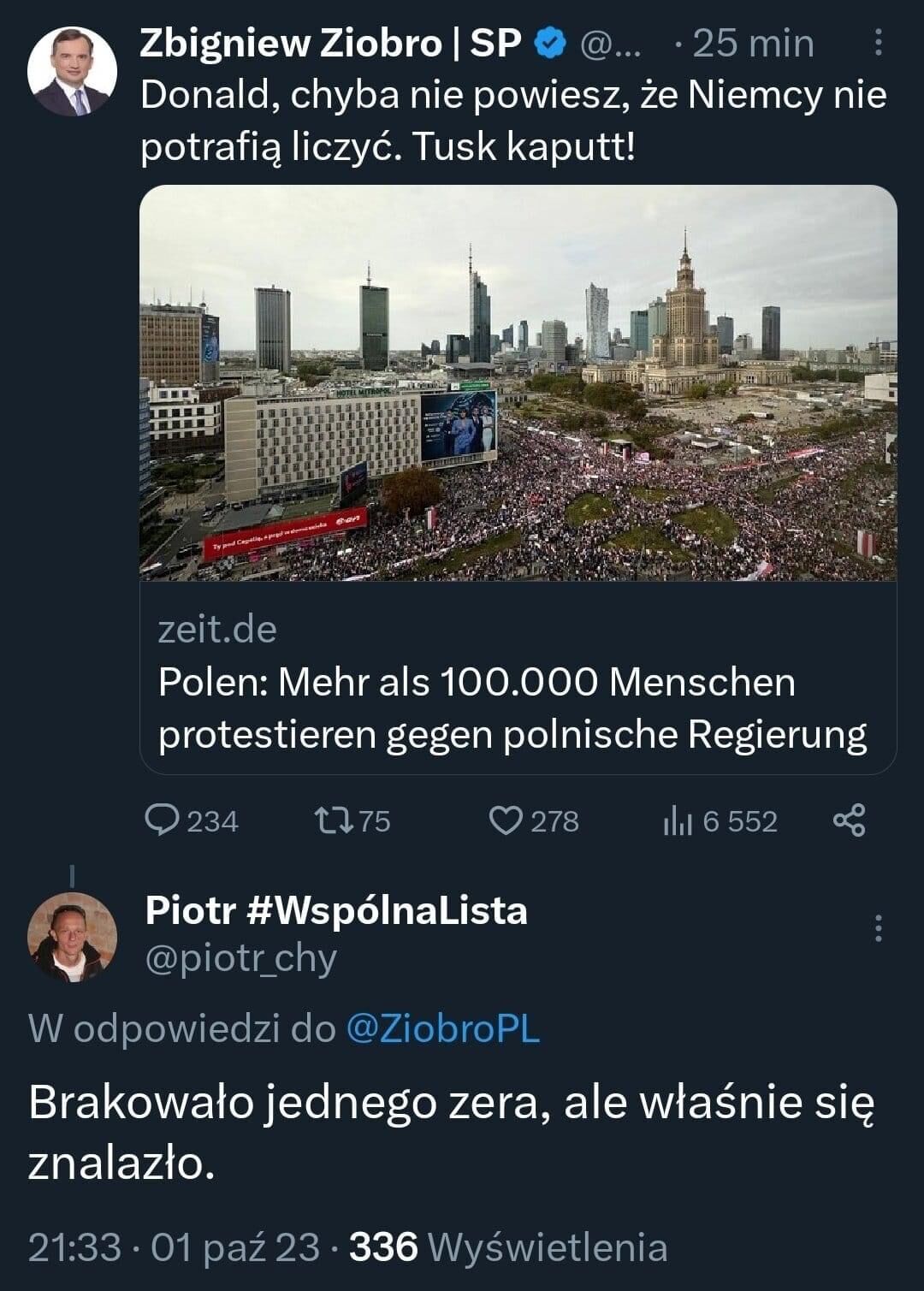
Task: Open overflow menu on Piotr's reply
Action: click(878, 928)
